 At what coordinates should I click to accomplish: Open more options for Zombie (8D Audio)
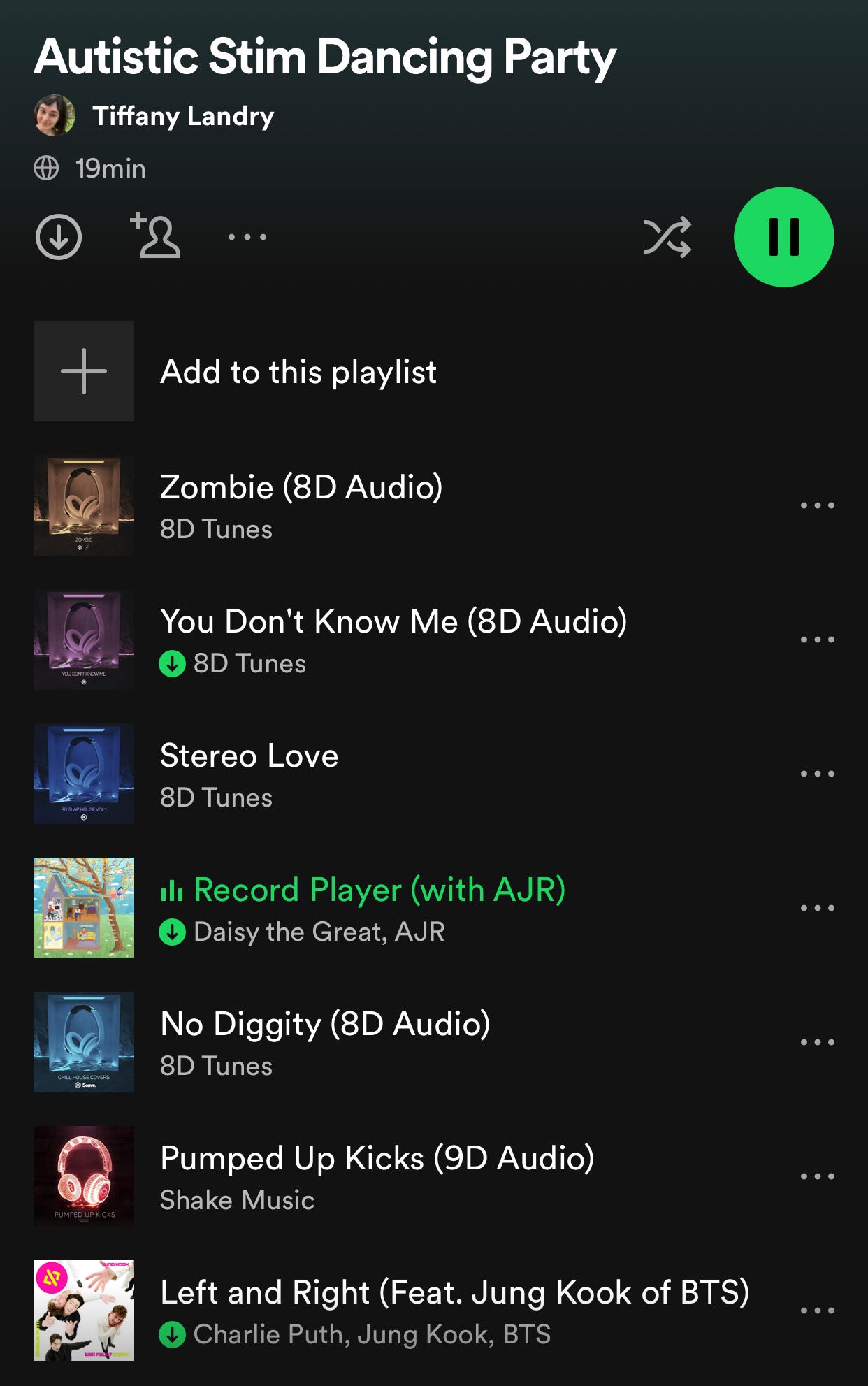coord(817,505)
